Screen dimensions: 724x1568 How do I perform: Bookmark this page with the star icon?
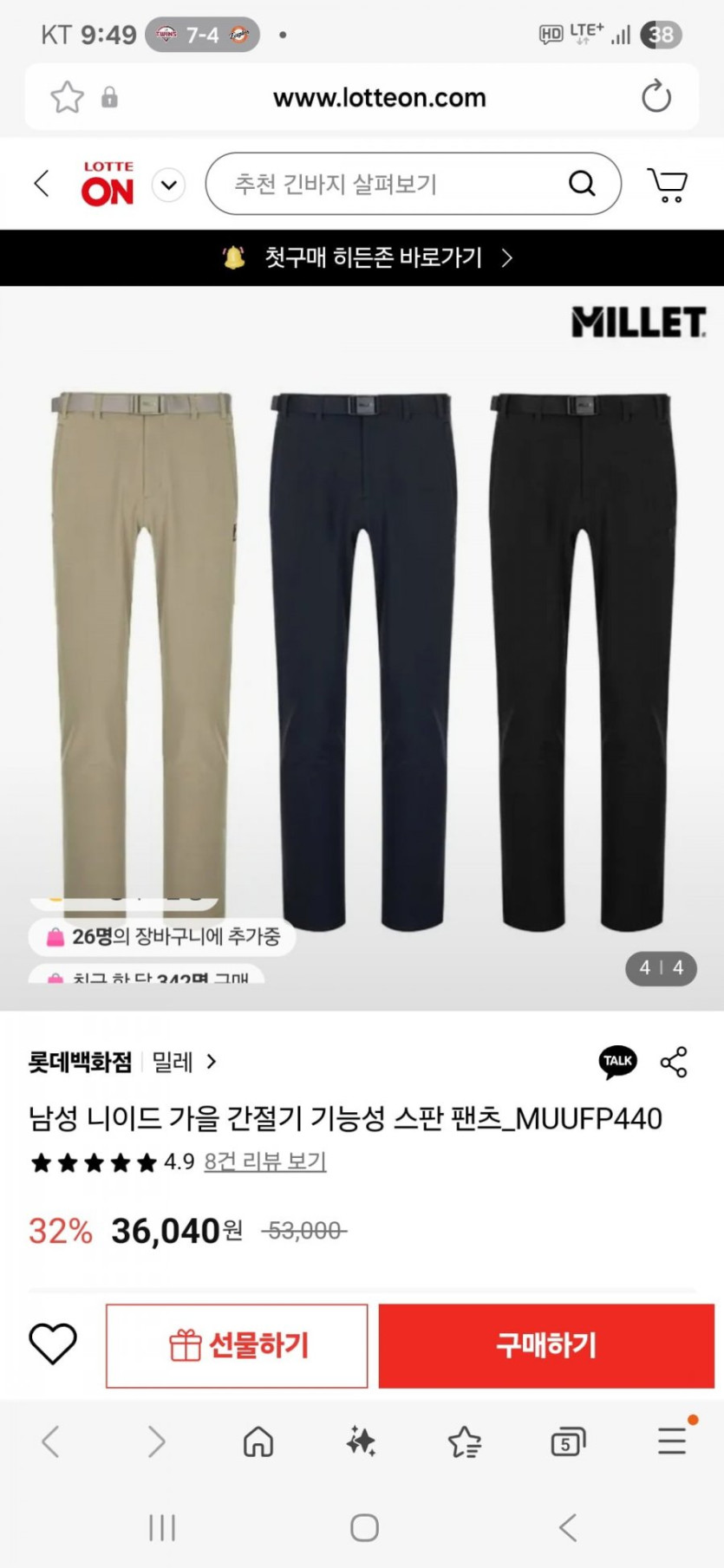pyautogui.click(x=67, y=97)
